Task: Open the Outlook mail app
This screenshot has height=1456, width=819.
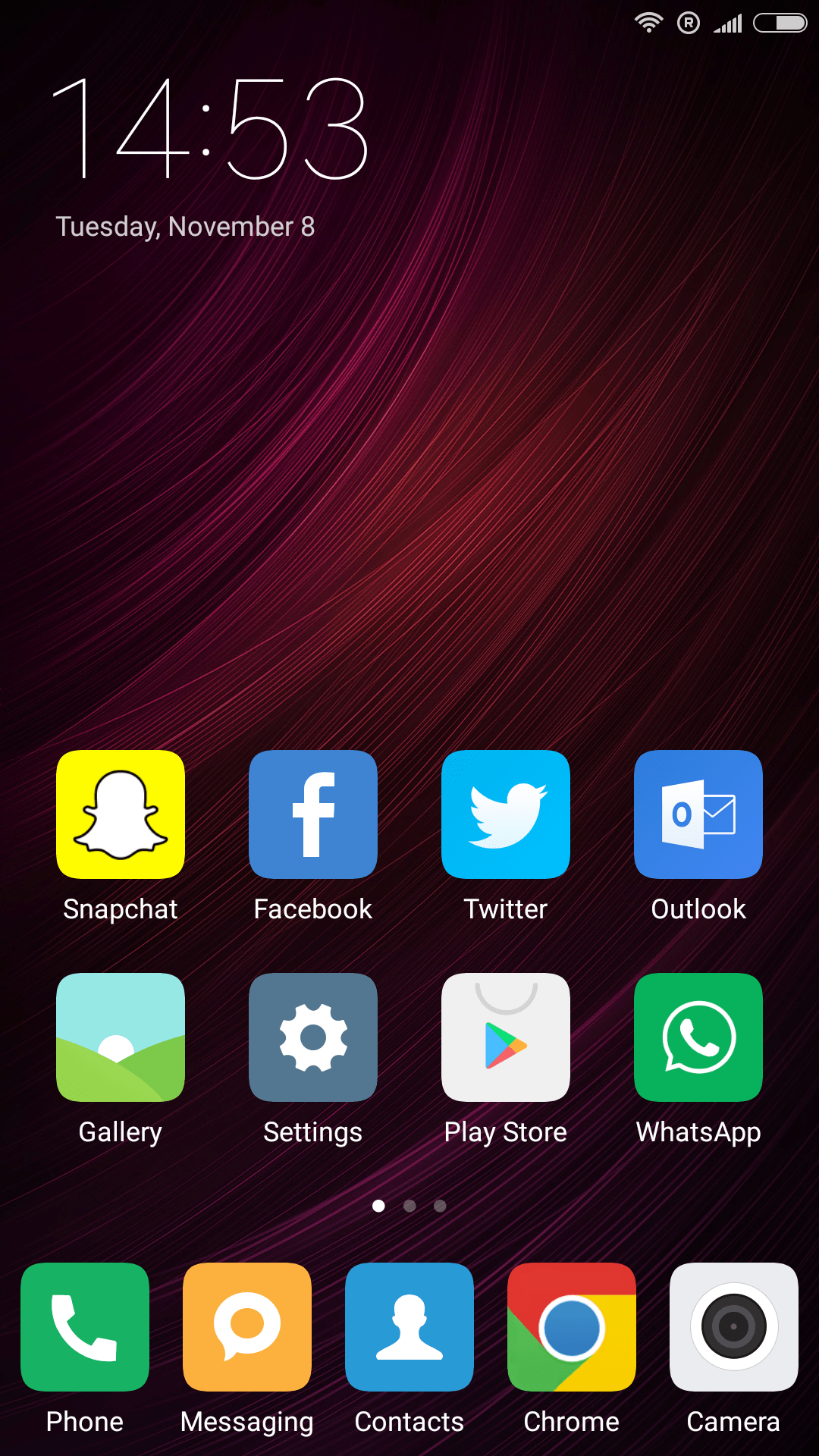Action: [698, 814]
